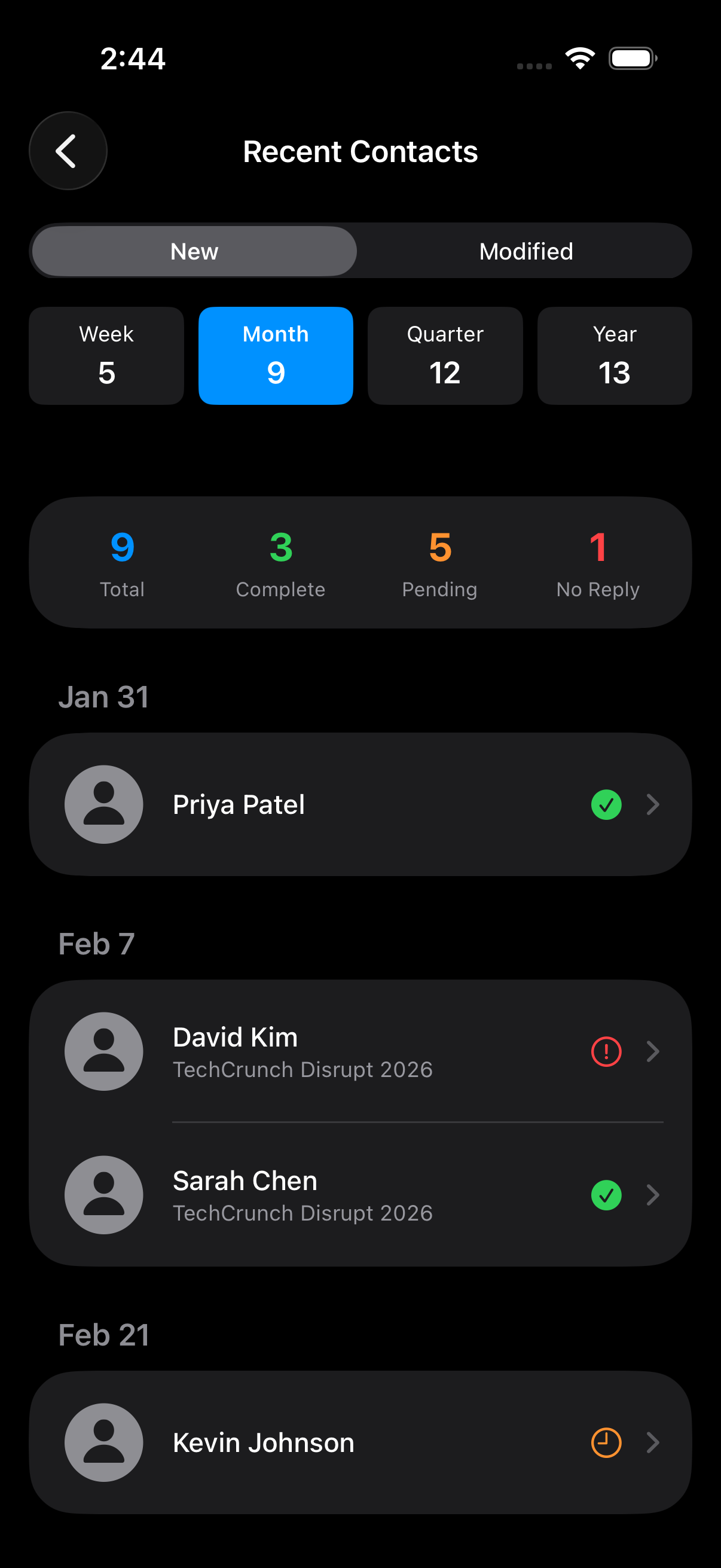The height and width of the screenshot is (1568, 721).
Task: Tap the orange clock icon next to Kevin Johnson
Action: click(606, 1442)
